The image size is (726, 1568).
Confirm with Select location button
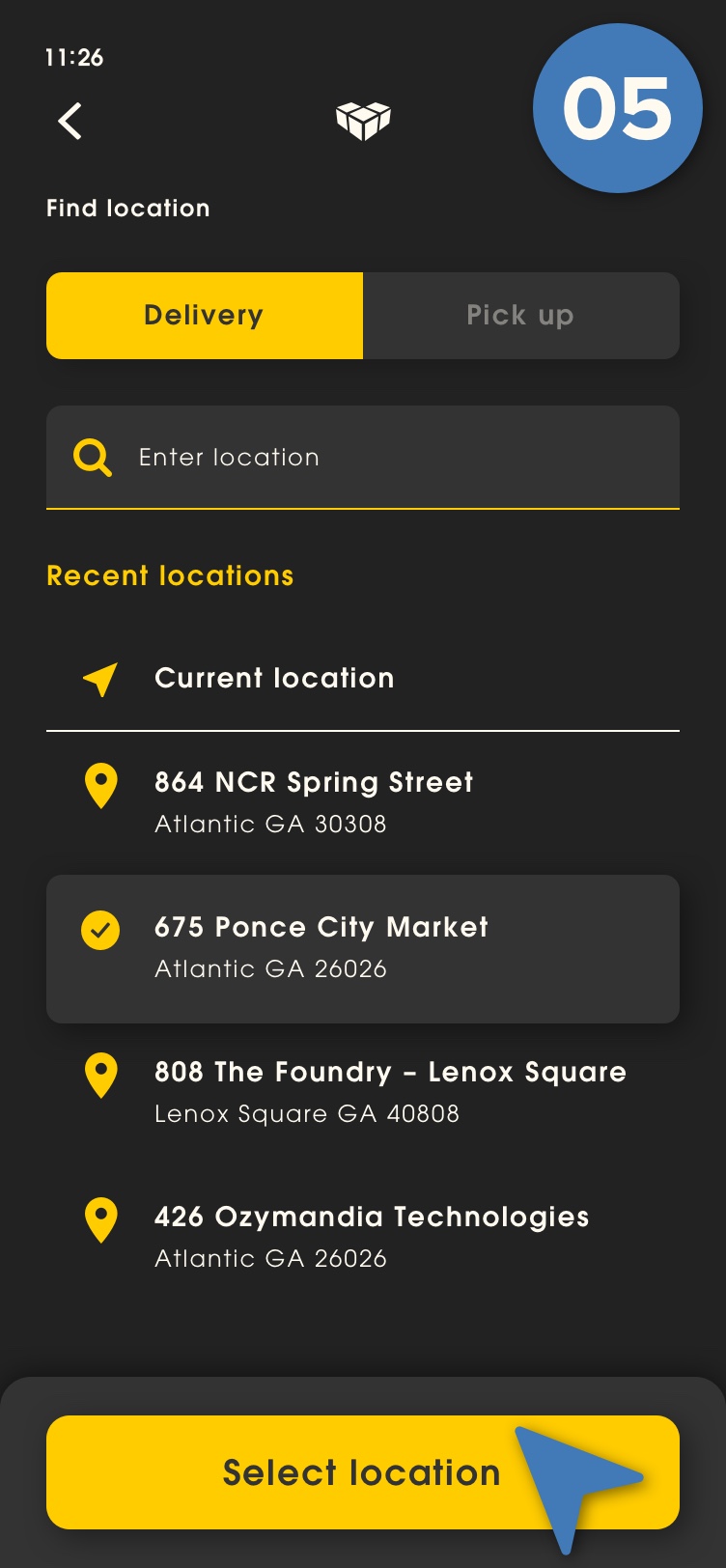tap(361, 1471)
